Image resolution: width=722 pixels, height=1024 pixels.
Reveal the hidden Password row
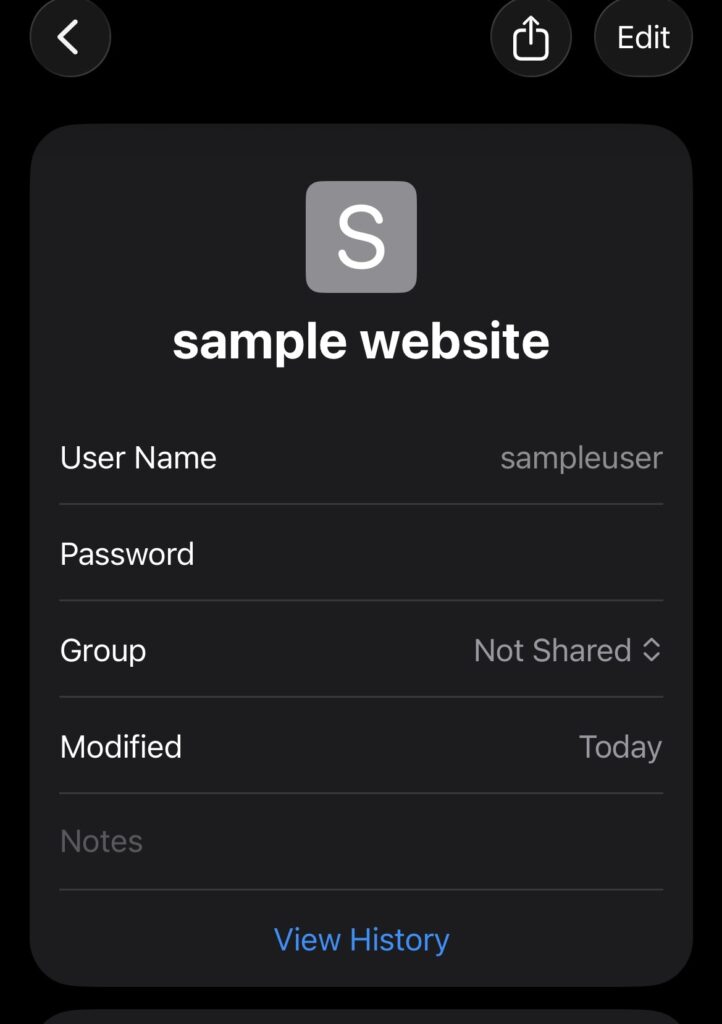360,554
